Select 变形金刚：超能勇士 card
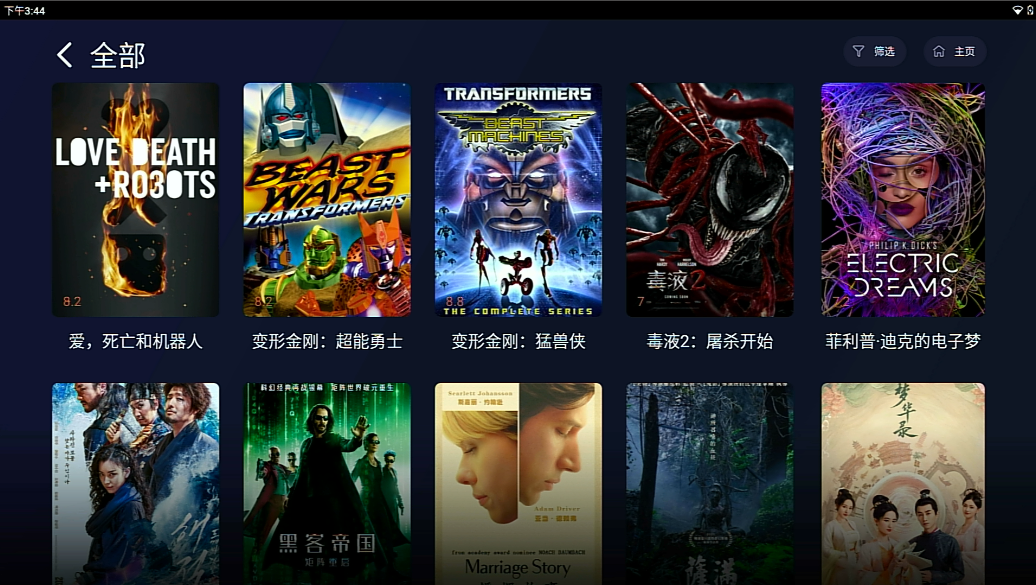This screenshot has height=585, width=1036. (327, 200)
